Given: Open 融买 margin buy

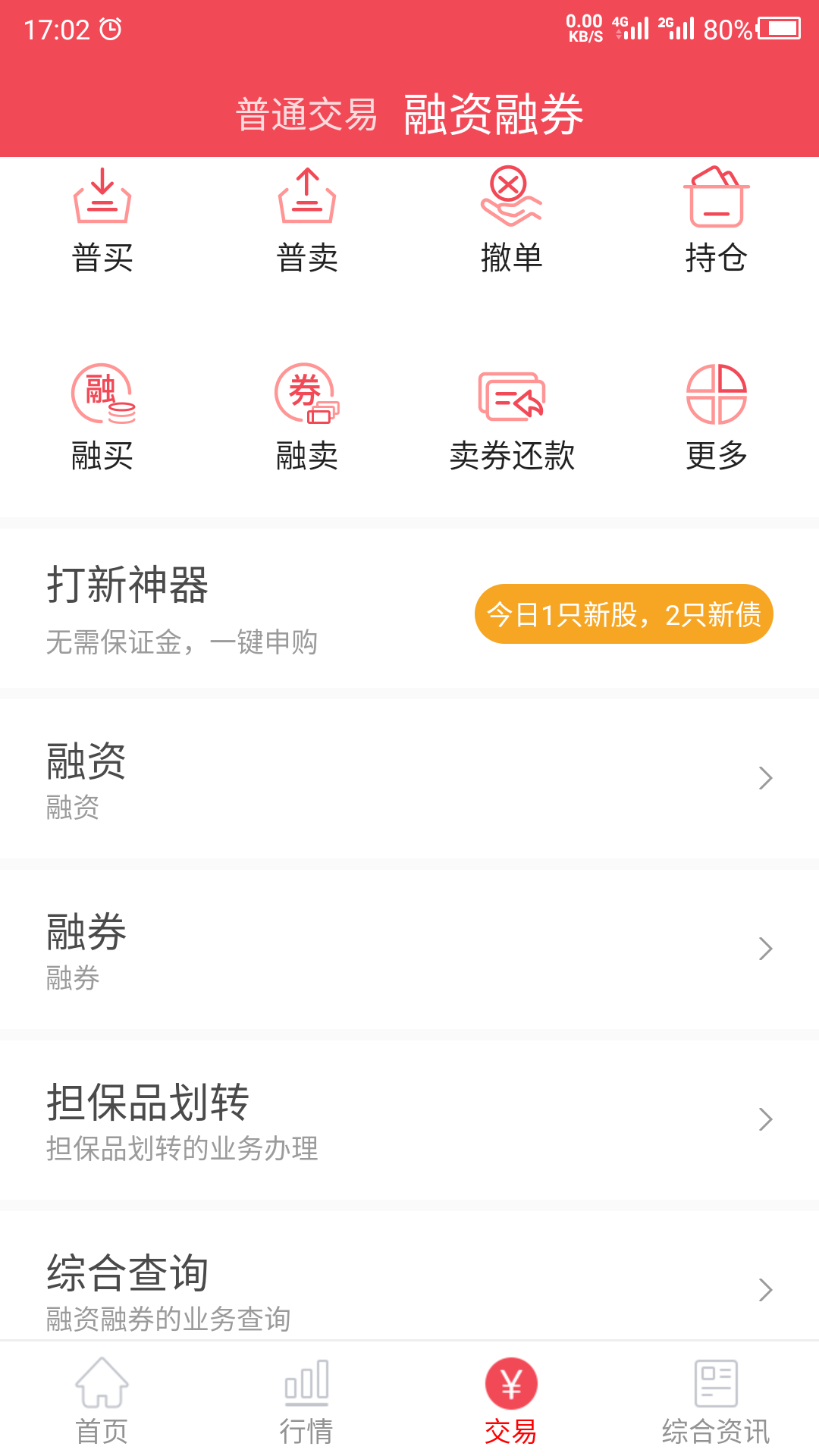Looking at the screenshot, I should tap(102, 417).
